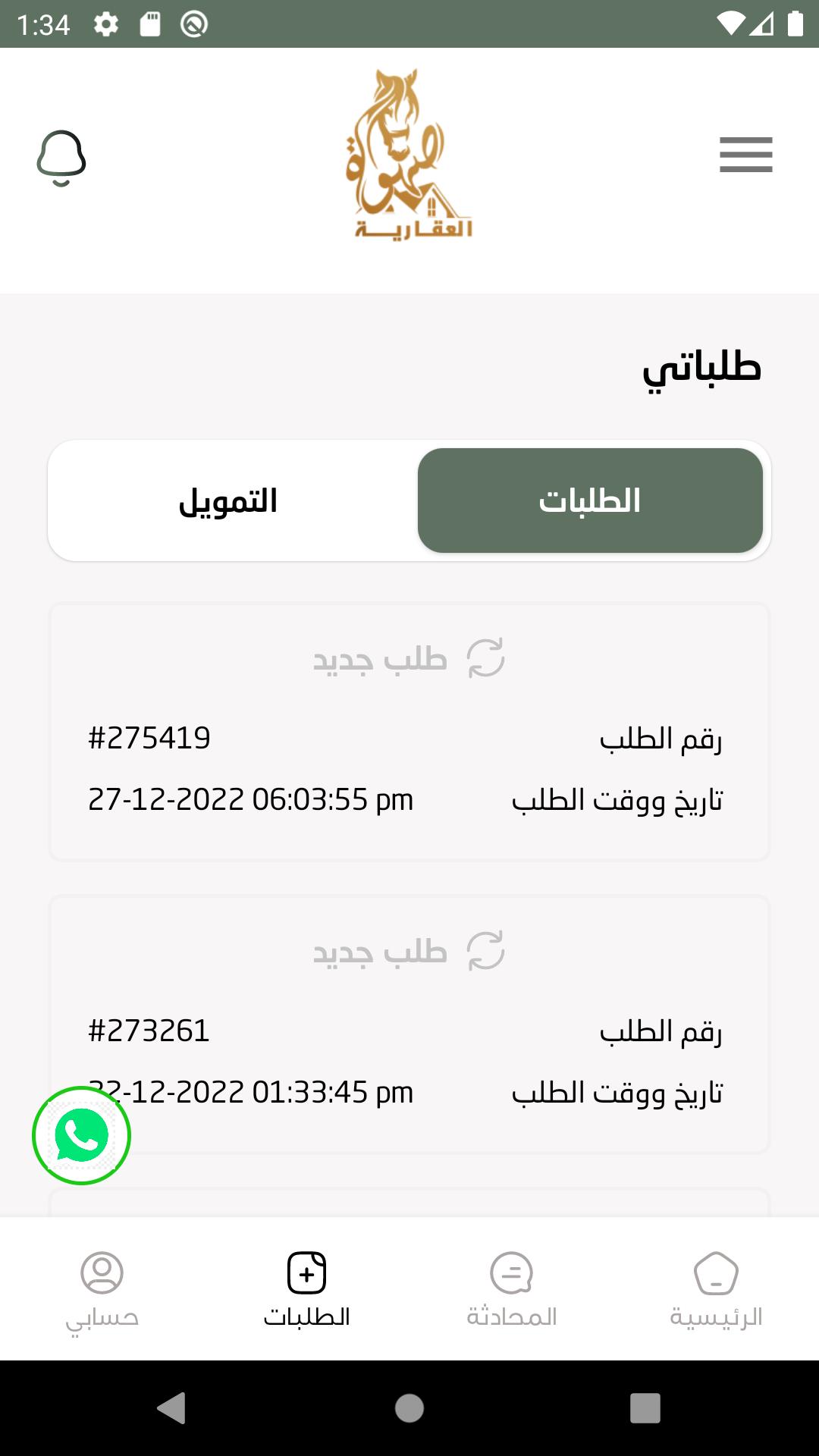819x1456 pixels.
Task: Open the hamburger menu
Action: 746,155
